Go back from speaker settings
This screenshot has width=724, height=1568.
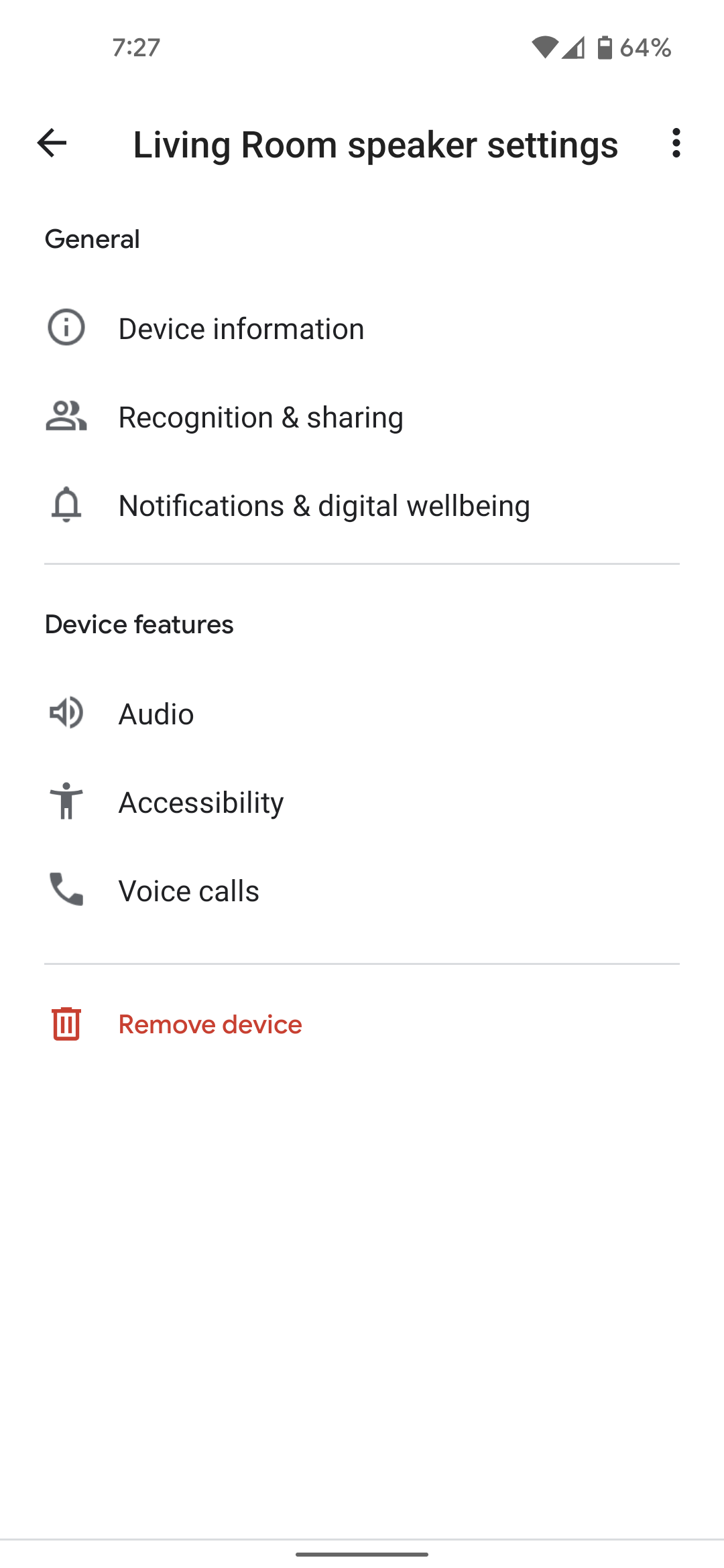(x=52, y=143)
